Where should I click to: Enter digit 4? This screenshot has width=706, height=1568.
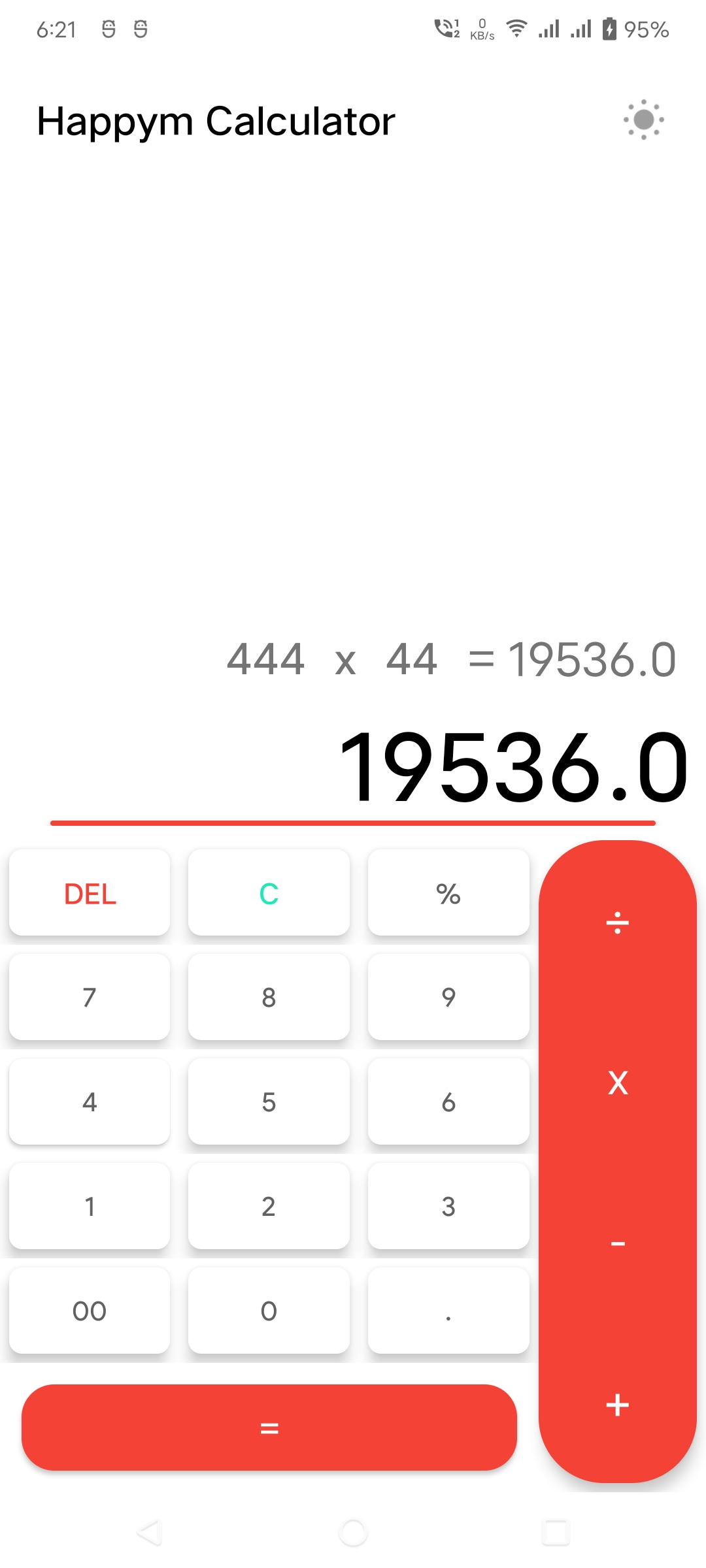[90, 1102]
